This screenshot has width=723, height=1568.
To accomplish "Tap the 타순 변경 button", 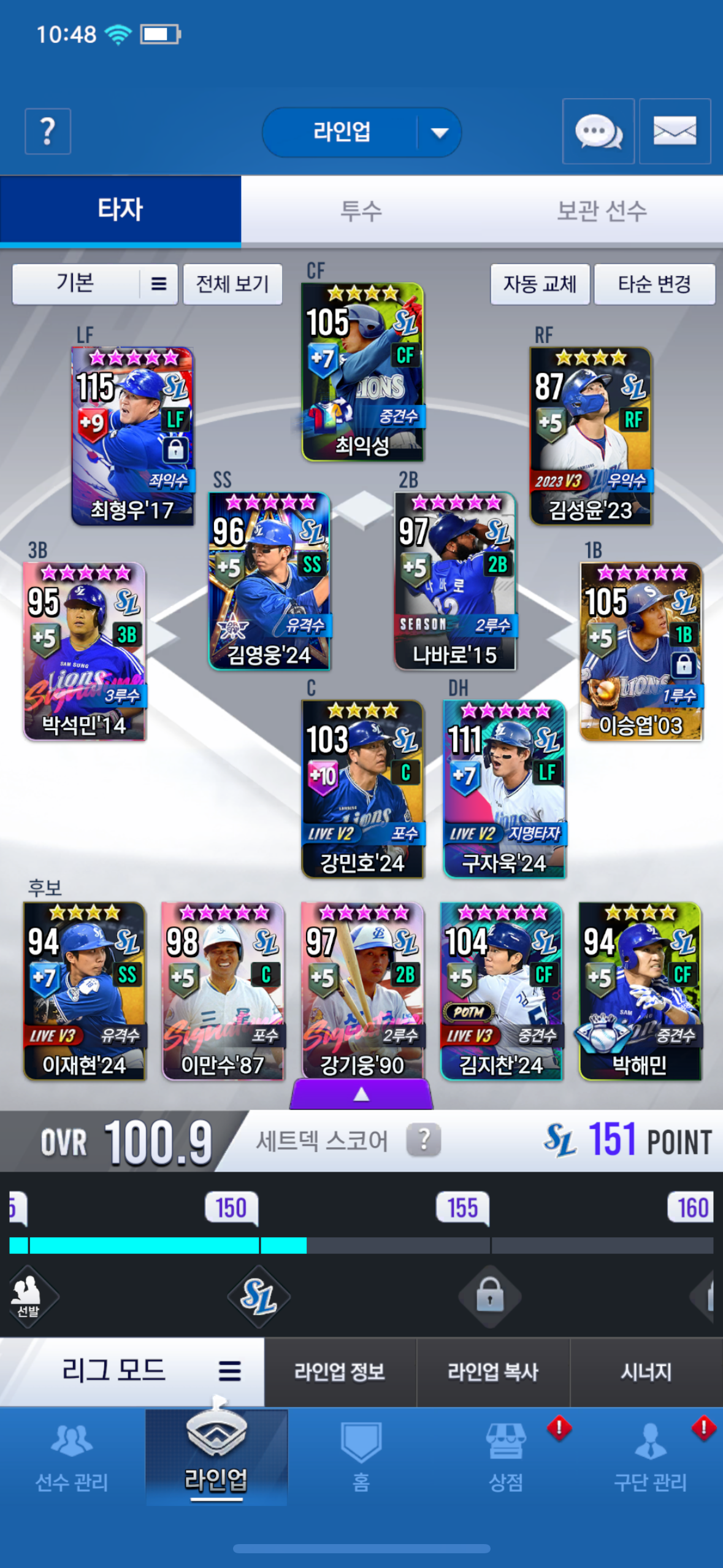I will (654, 284).
